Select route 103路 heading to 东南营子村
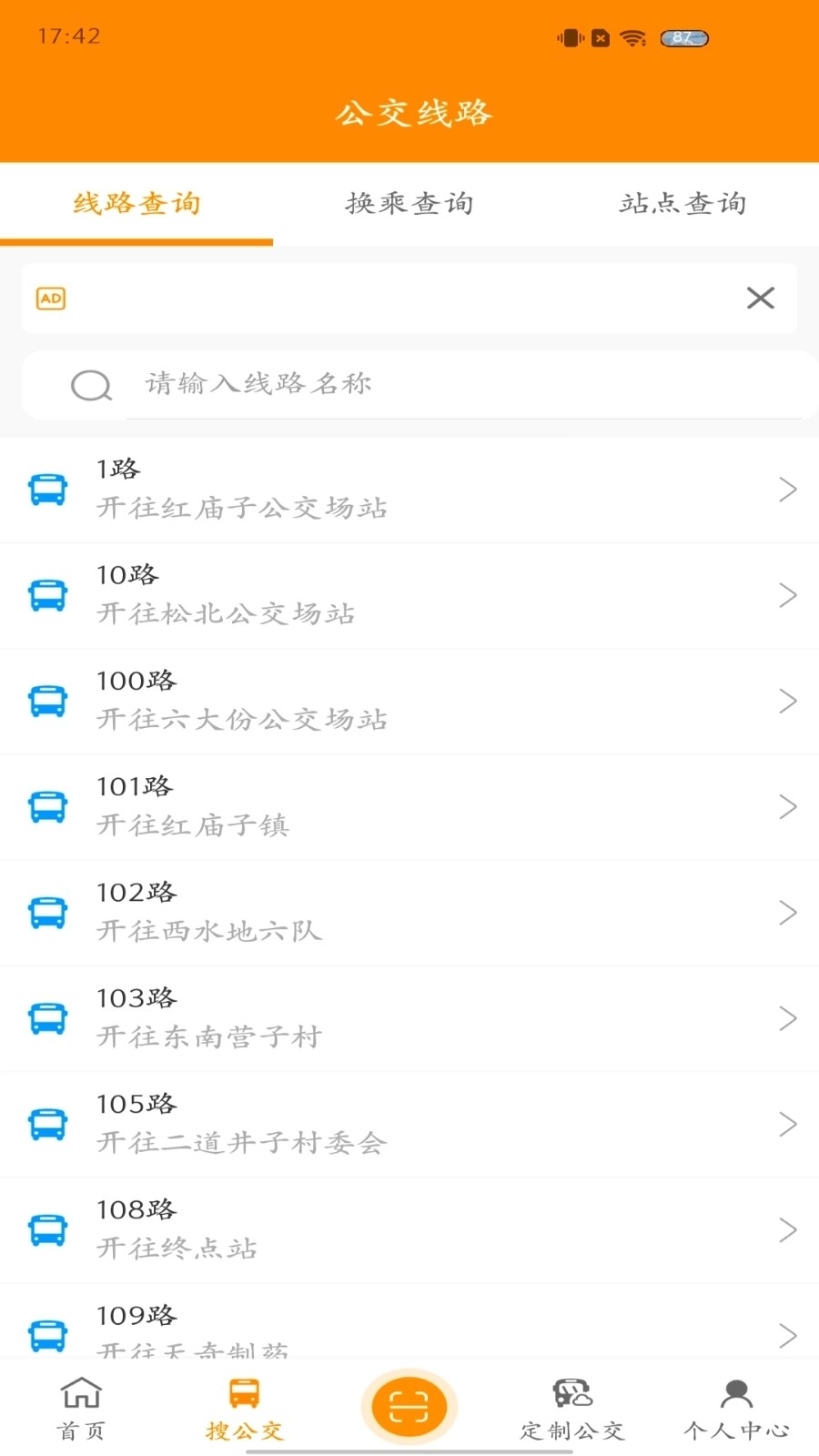 click(409, 1017)
